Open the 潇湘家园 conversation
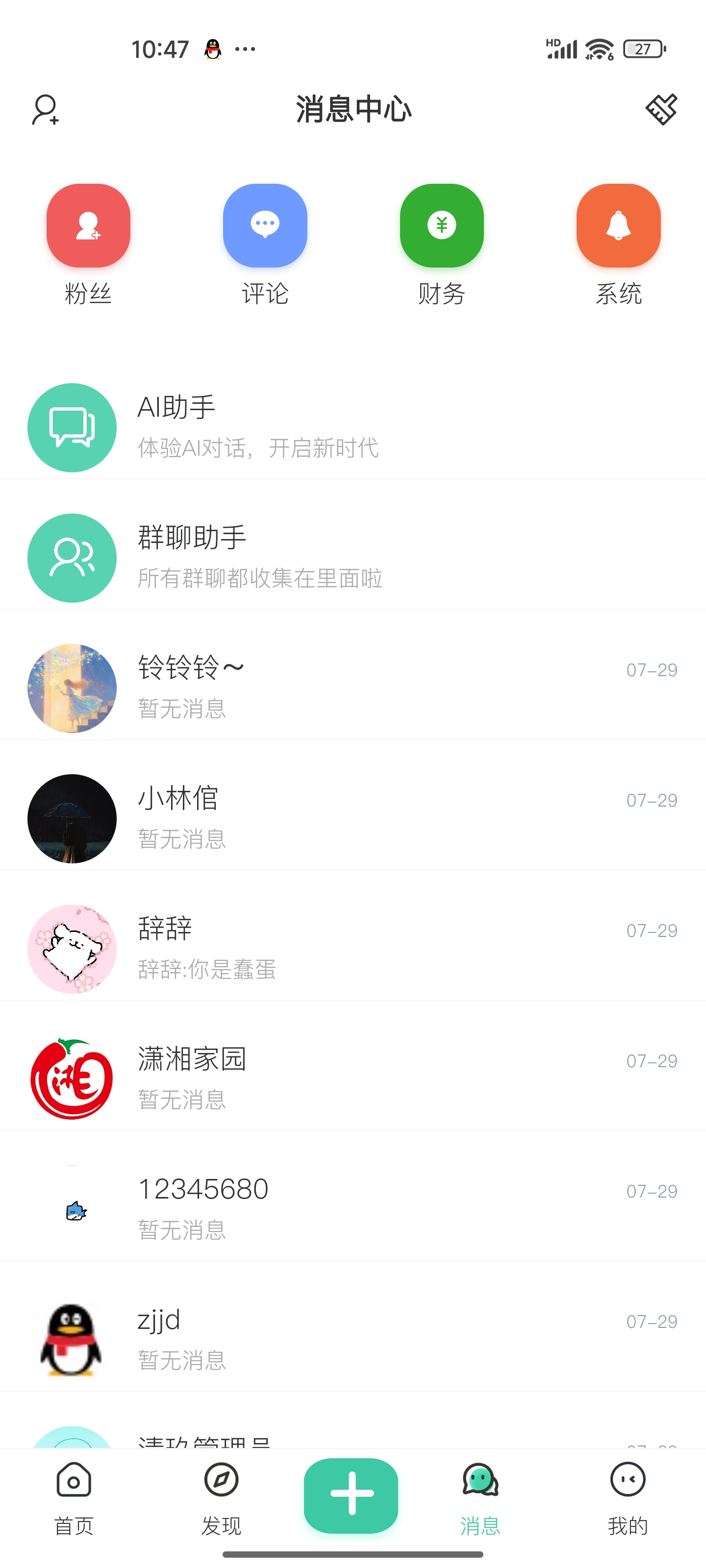Screen dimensions: 706x1568 (244, 1078)
